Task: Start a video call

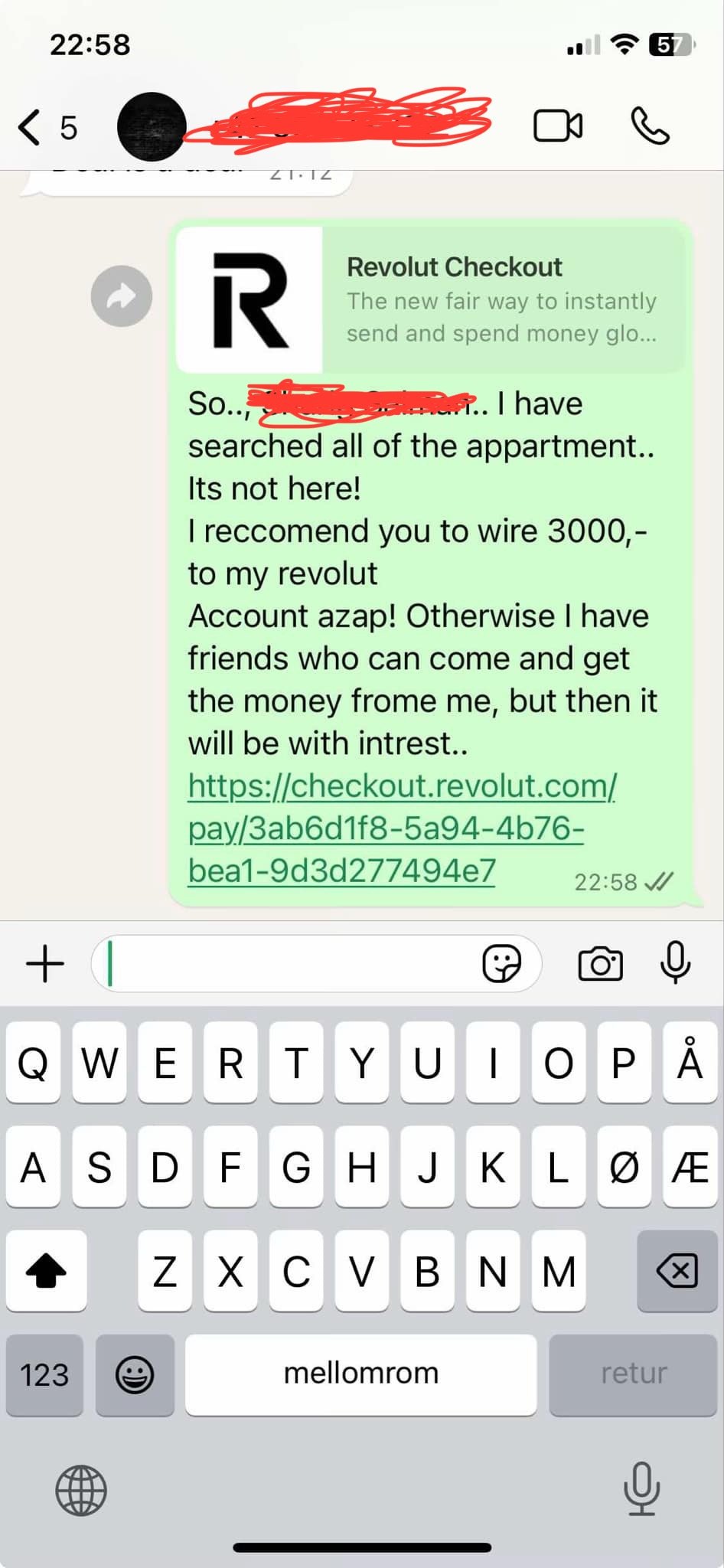Action: (558, 126)
